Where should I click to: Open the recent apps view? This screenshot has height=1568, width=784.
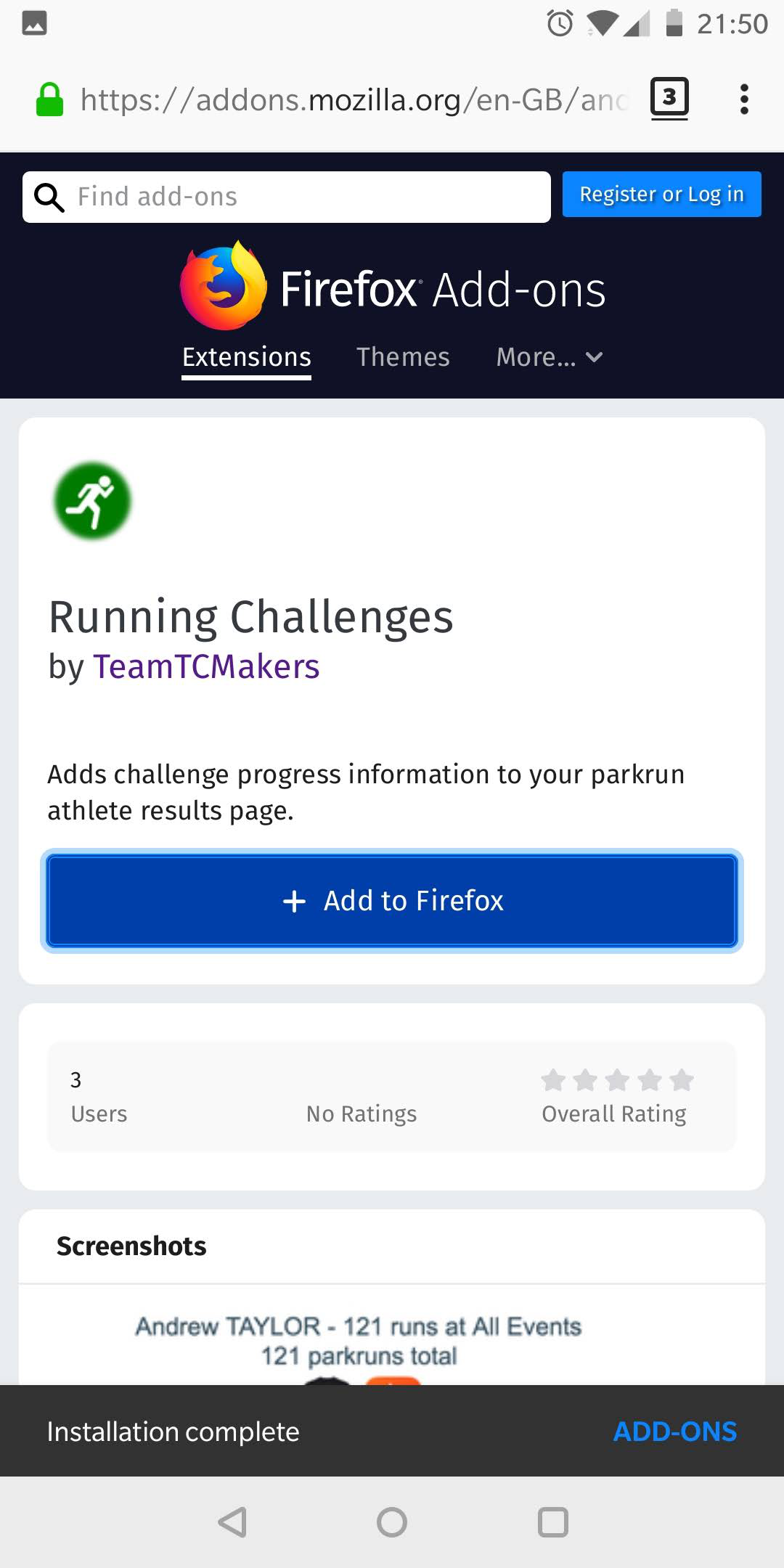pyautogui.click(x=552, y=1522)
